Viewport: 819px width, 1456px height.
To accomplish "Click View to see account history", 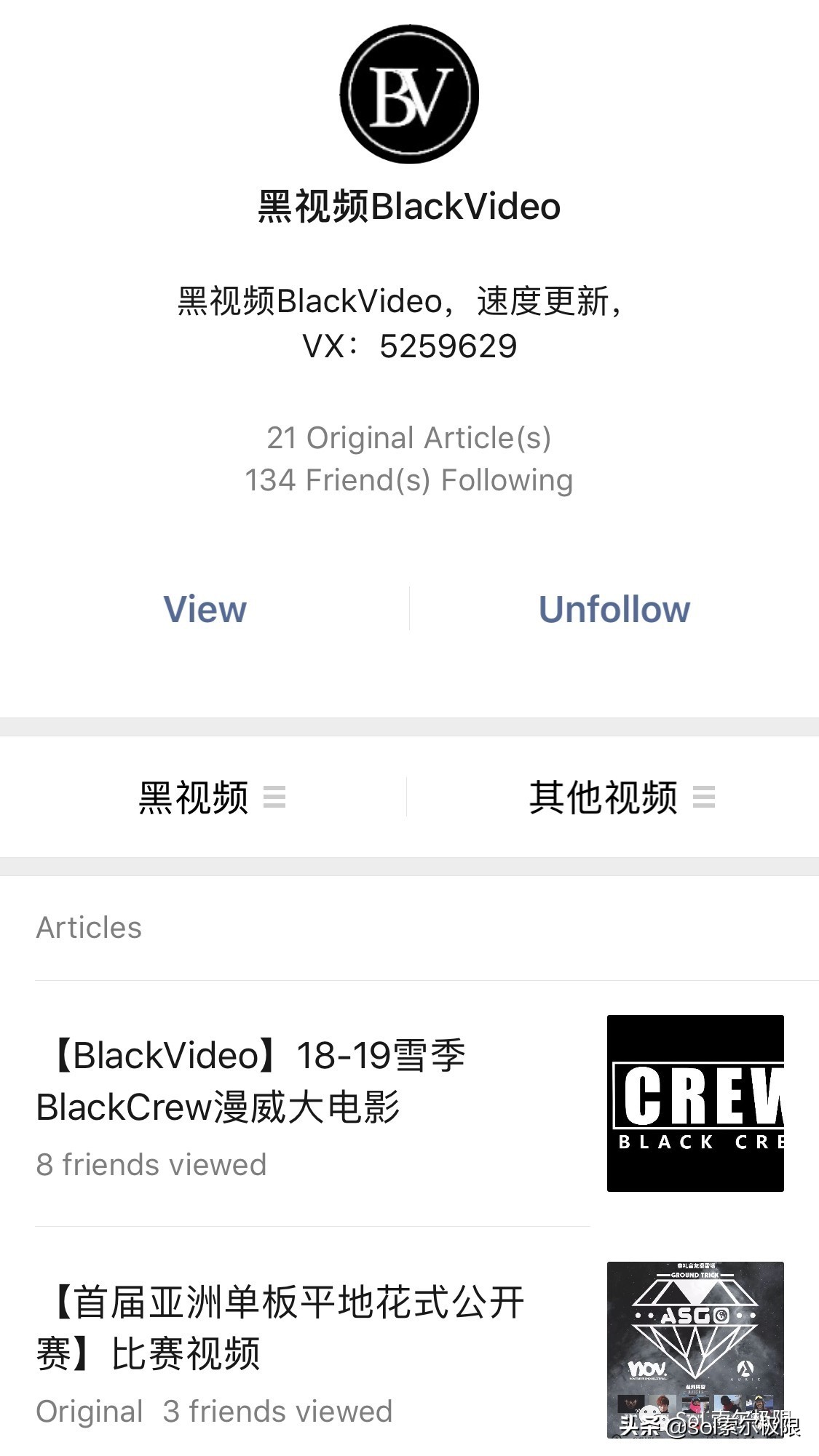I will pyautogui.click(x=205, y=610).
